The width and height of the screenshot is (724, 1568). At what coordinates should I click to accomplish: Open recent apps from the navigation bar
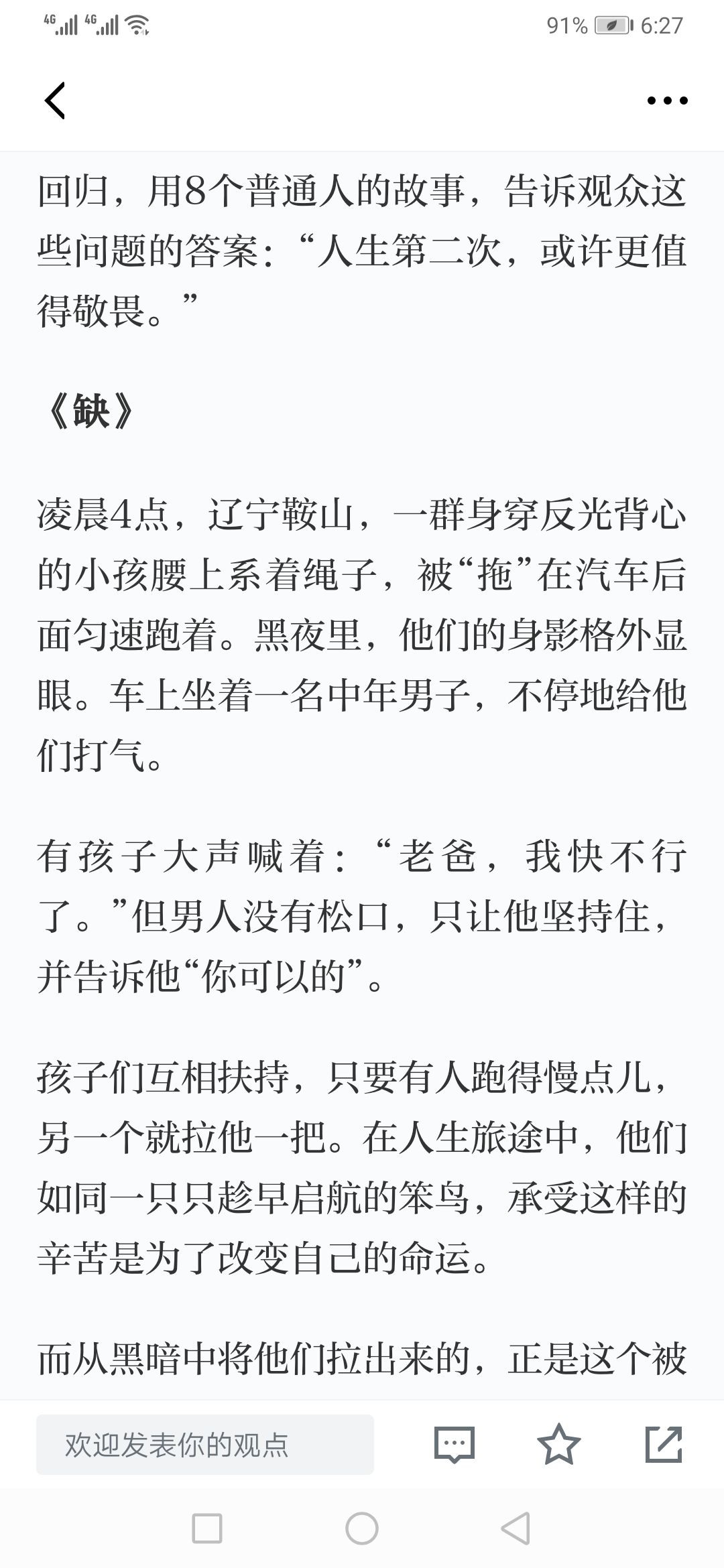pyautogui.click(x=207, y=1528)
